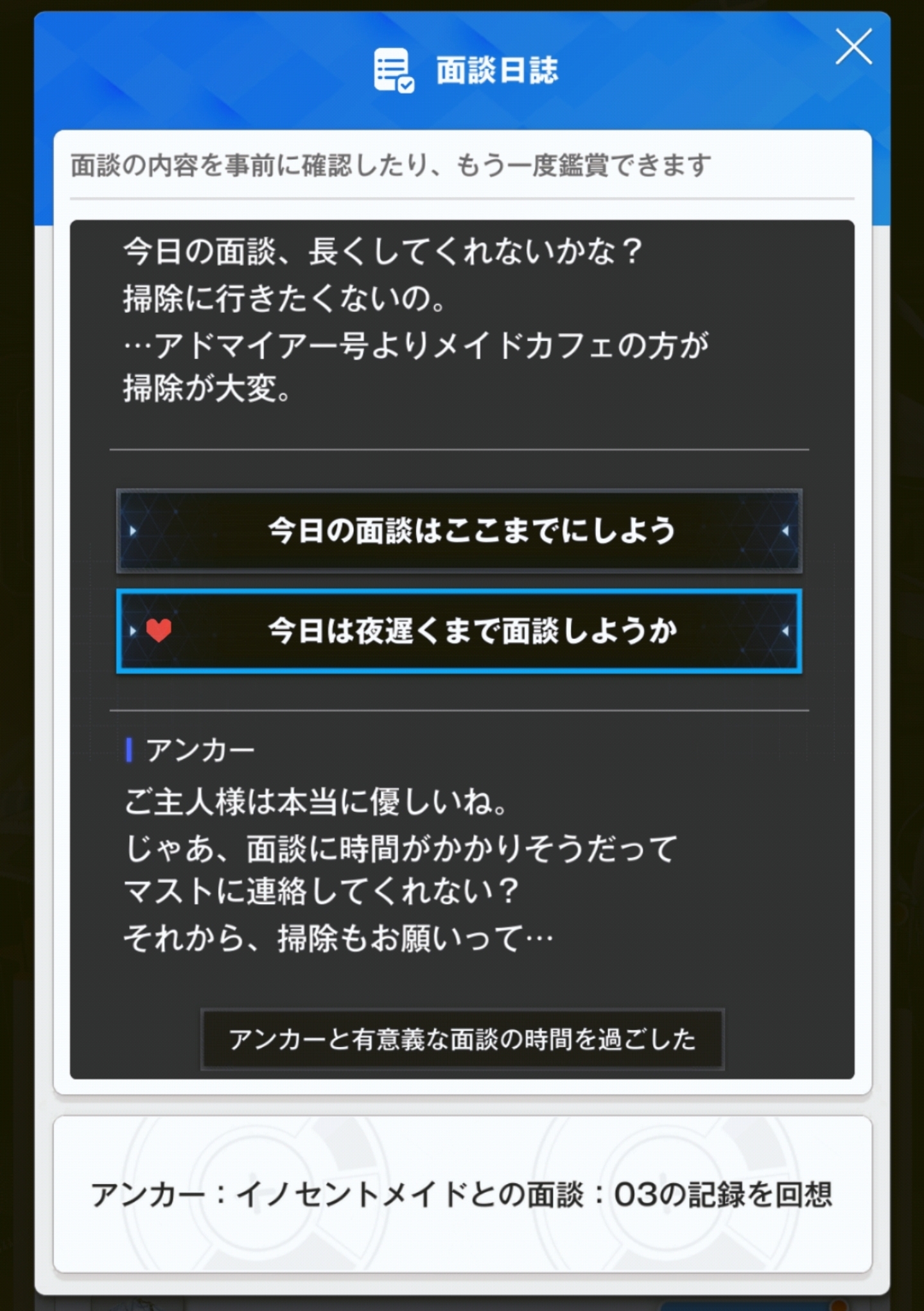Choose 今日の面談はここまでにしよう option

click(459, 531)
